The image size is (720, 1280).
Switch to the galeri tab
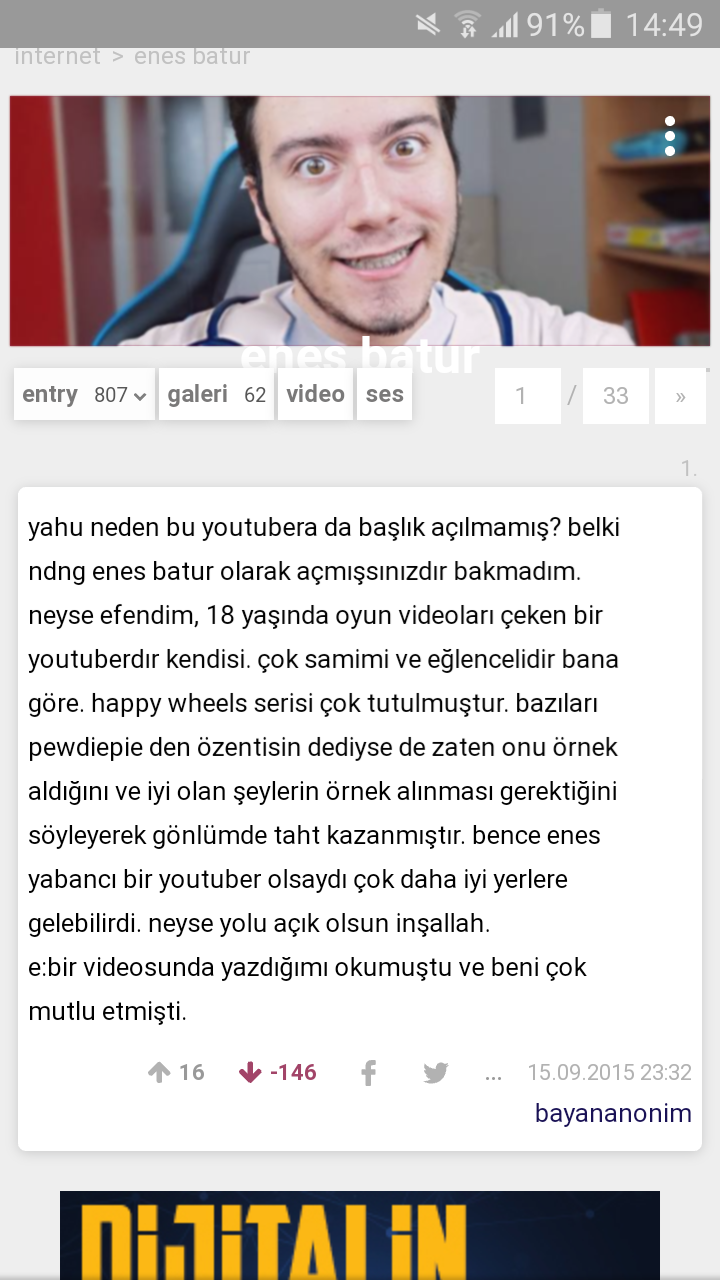216,395
